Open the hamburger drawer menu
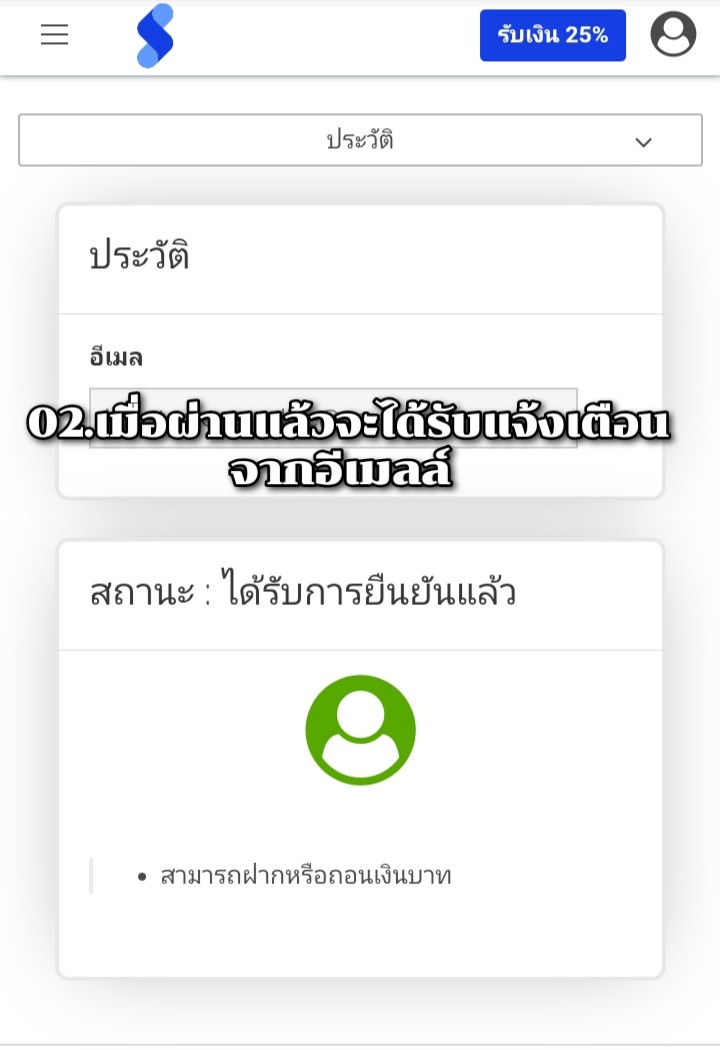The height and width of the screenshot is (1050, 720). (54, 35)
